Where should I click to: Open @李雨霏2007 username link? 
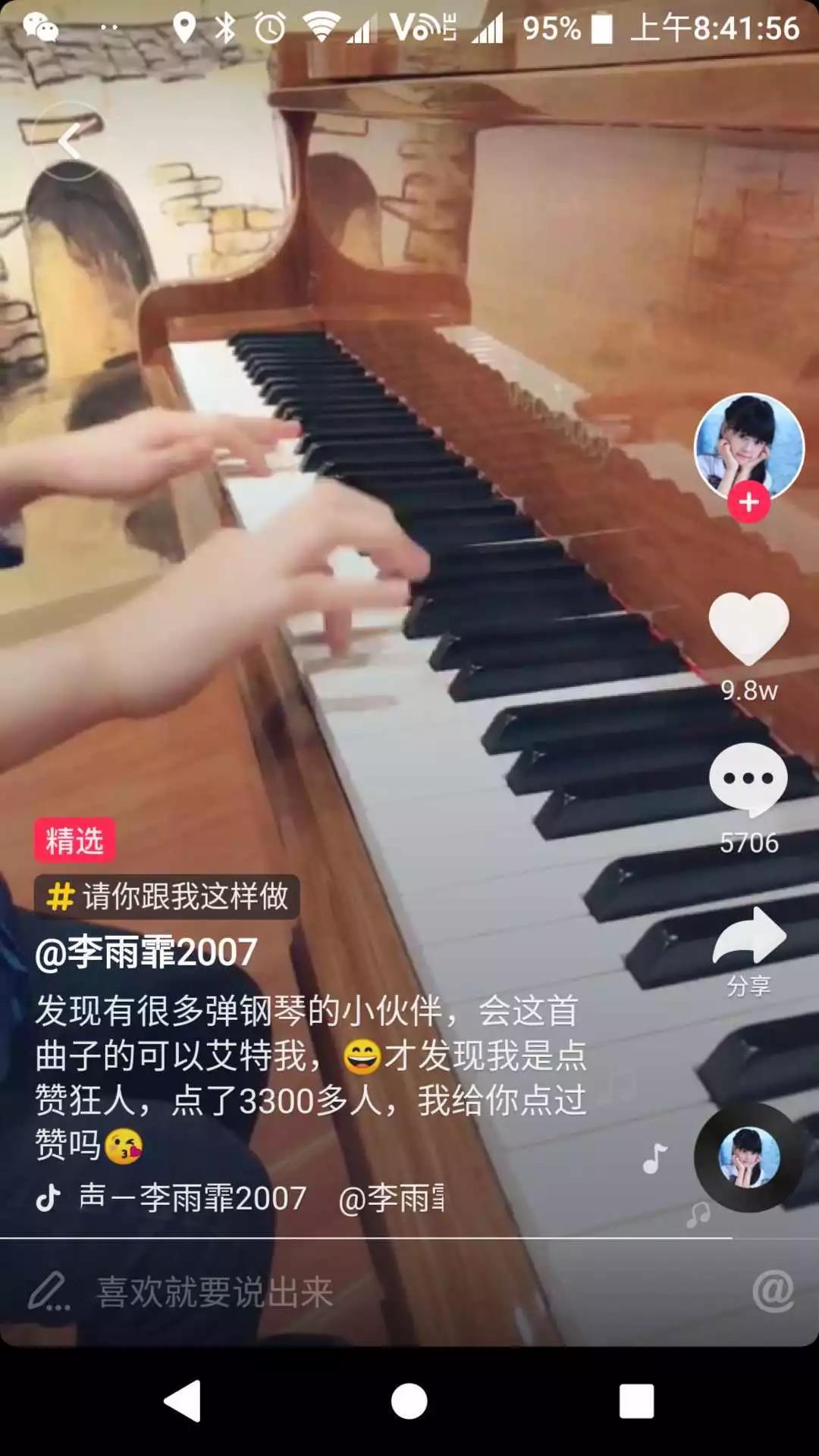click(x=146, y=952)
